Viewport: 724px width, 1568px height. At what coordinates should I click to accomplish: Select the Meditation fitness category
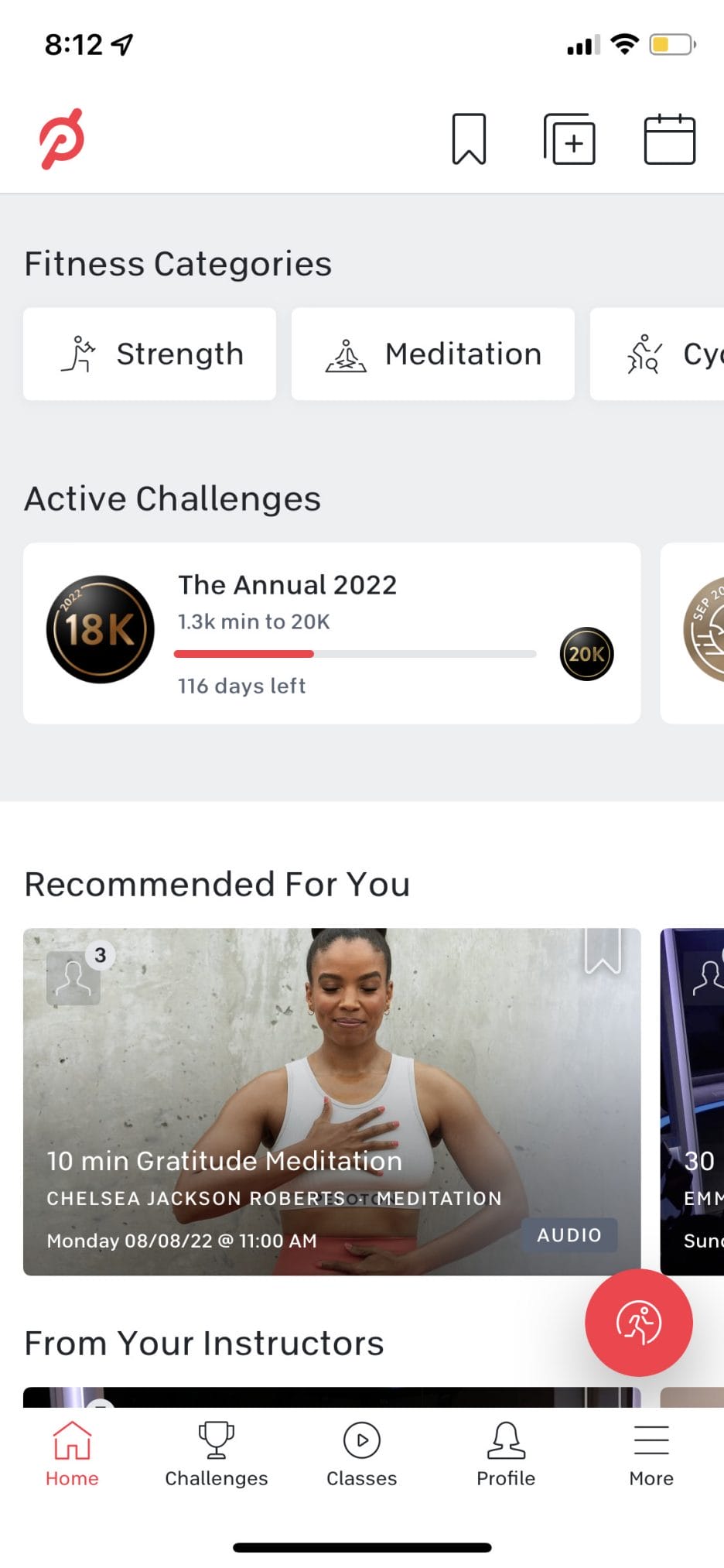click(432, 354)
